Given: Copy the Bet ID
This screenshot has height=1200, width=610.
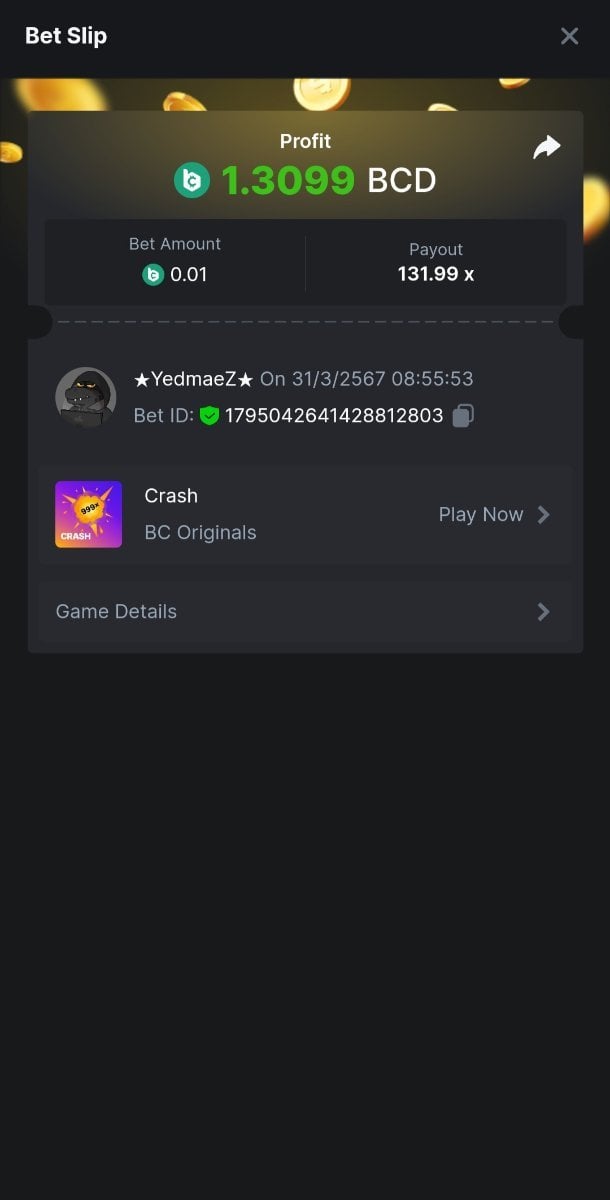Looking at the screenshot, I should 463,416.
